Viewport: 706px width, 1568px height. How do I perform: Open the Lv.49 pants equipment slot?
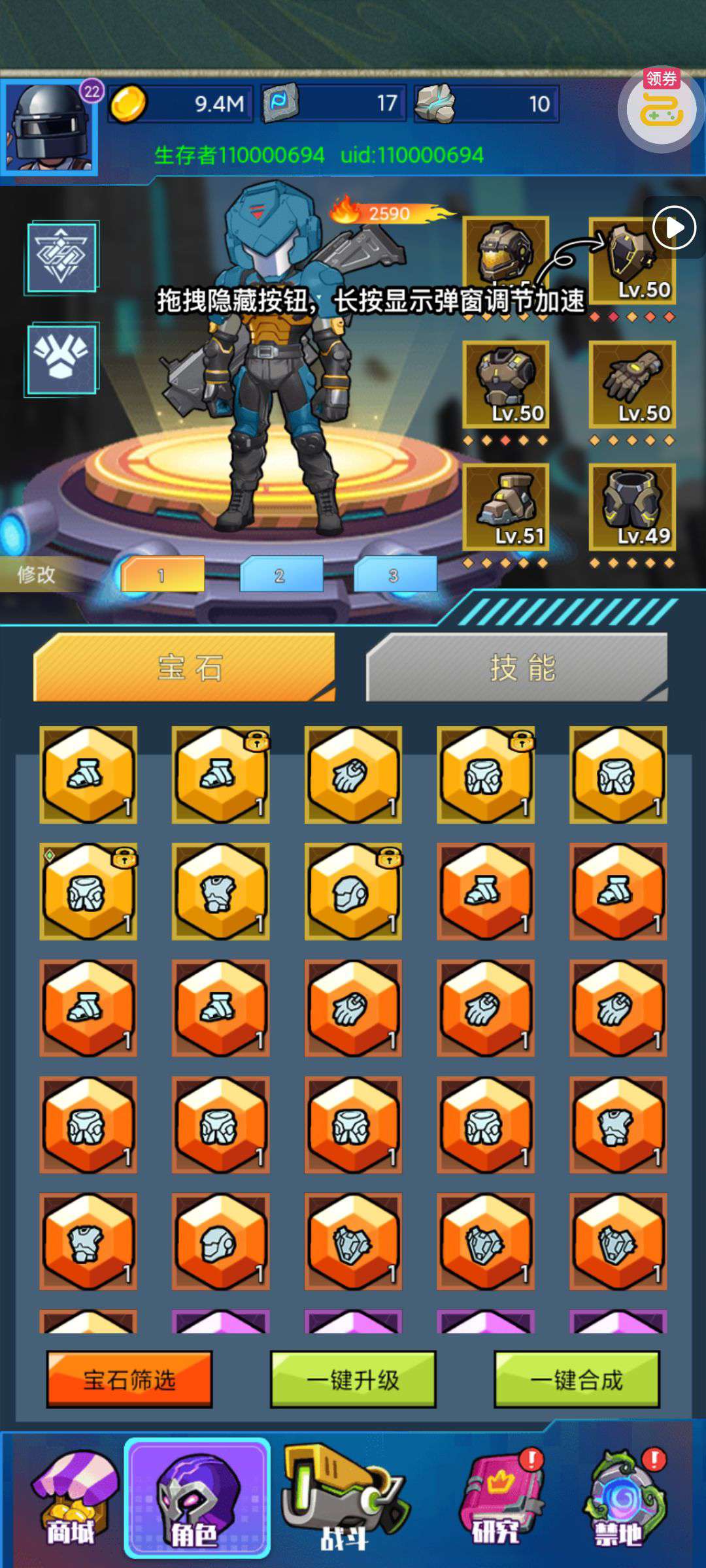633,507
